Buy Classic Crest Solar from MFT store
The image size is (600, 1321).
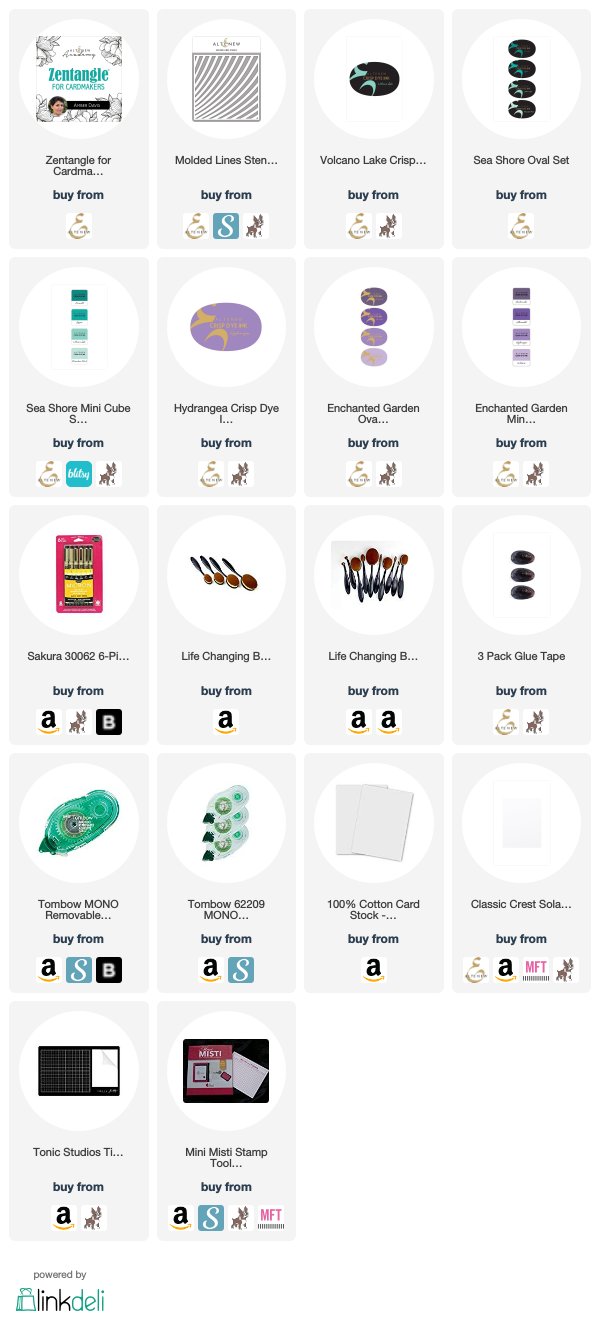pos(536,970)
